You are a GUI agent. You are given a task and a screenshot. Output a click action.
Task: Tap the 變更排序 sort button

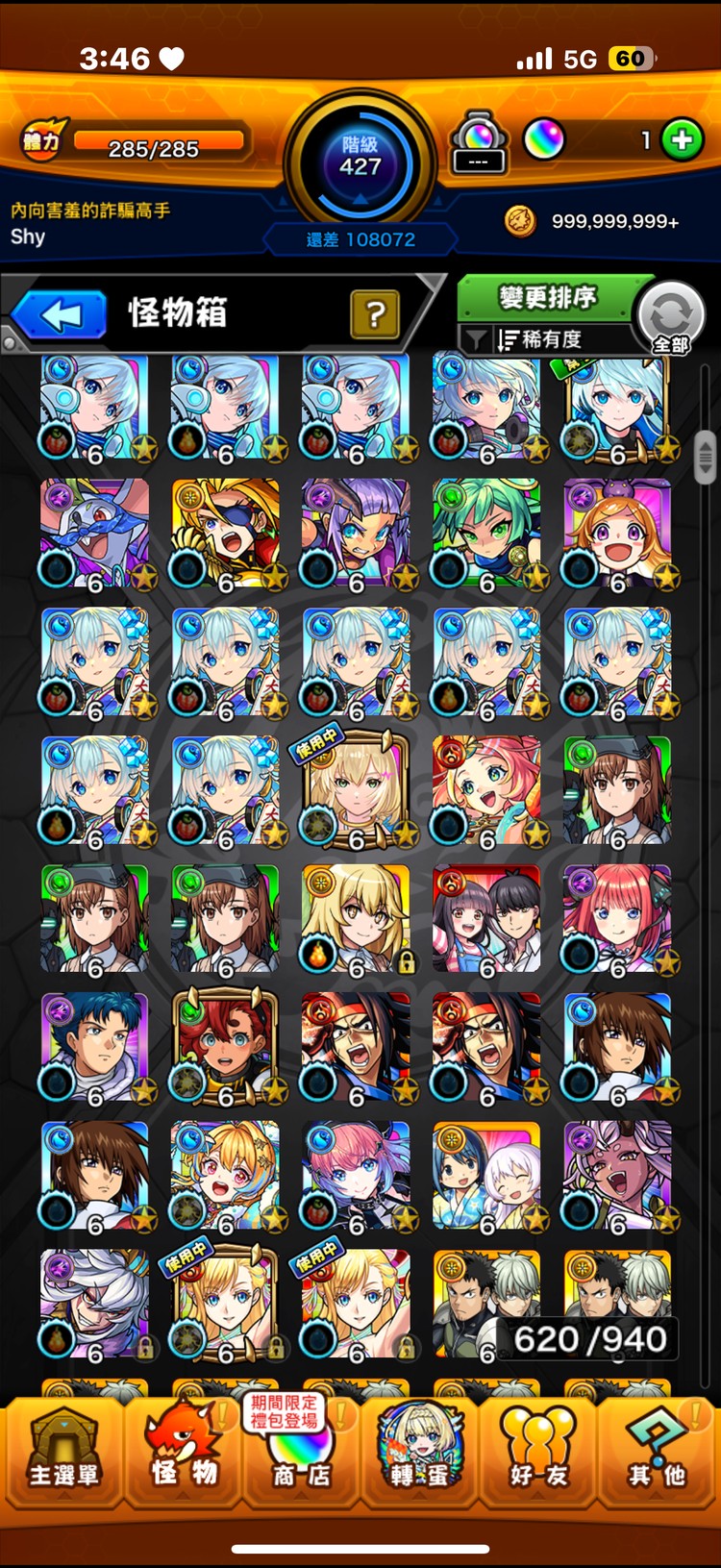coord(547,298)
